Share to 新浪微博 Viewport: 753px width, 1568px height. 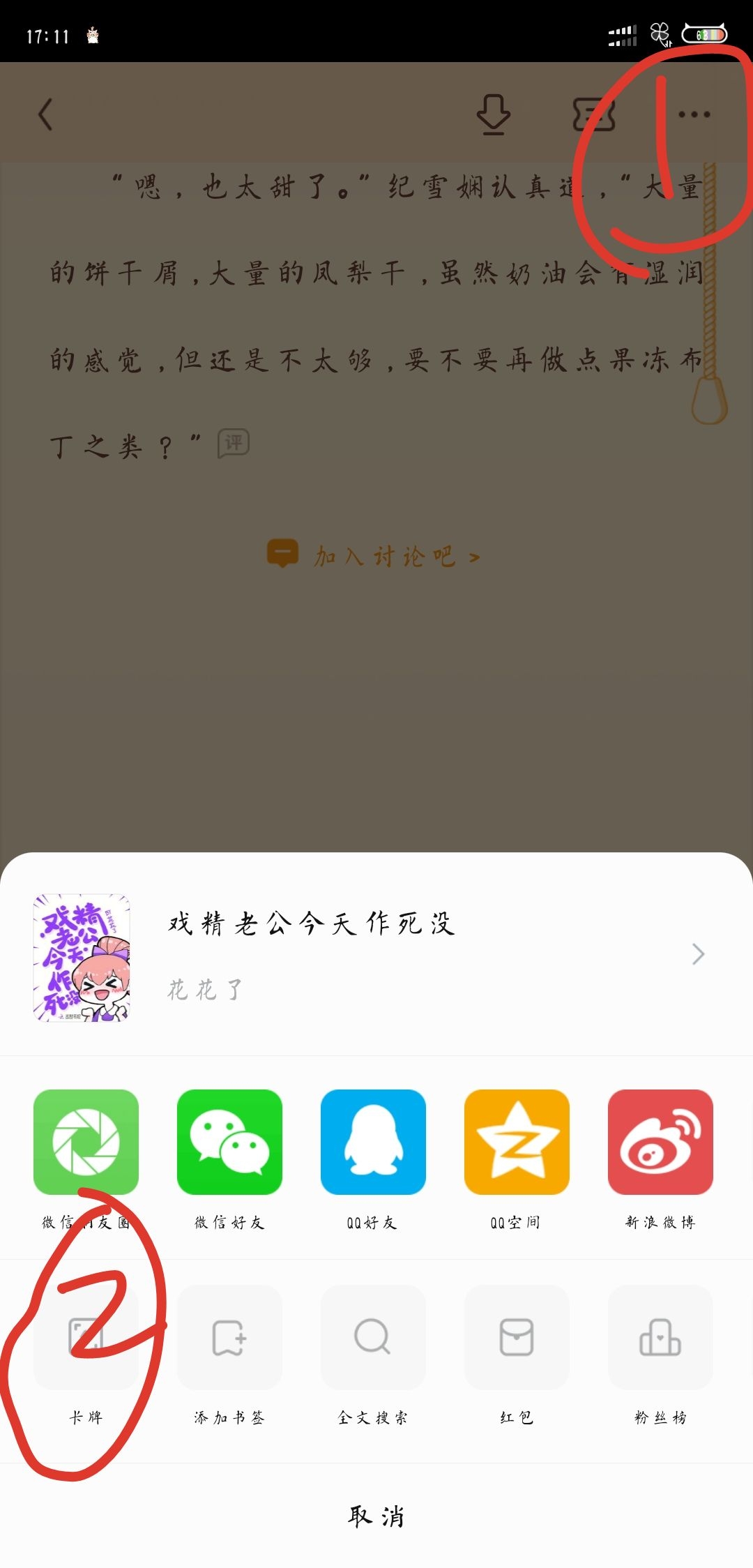point(660,1143)
